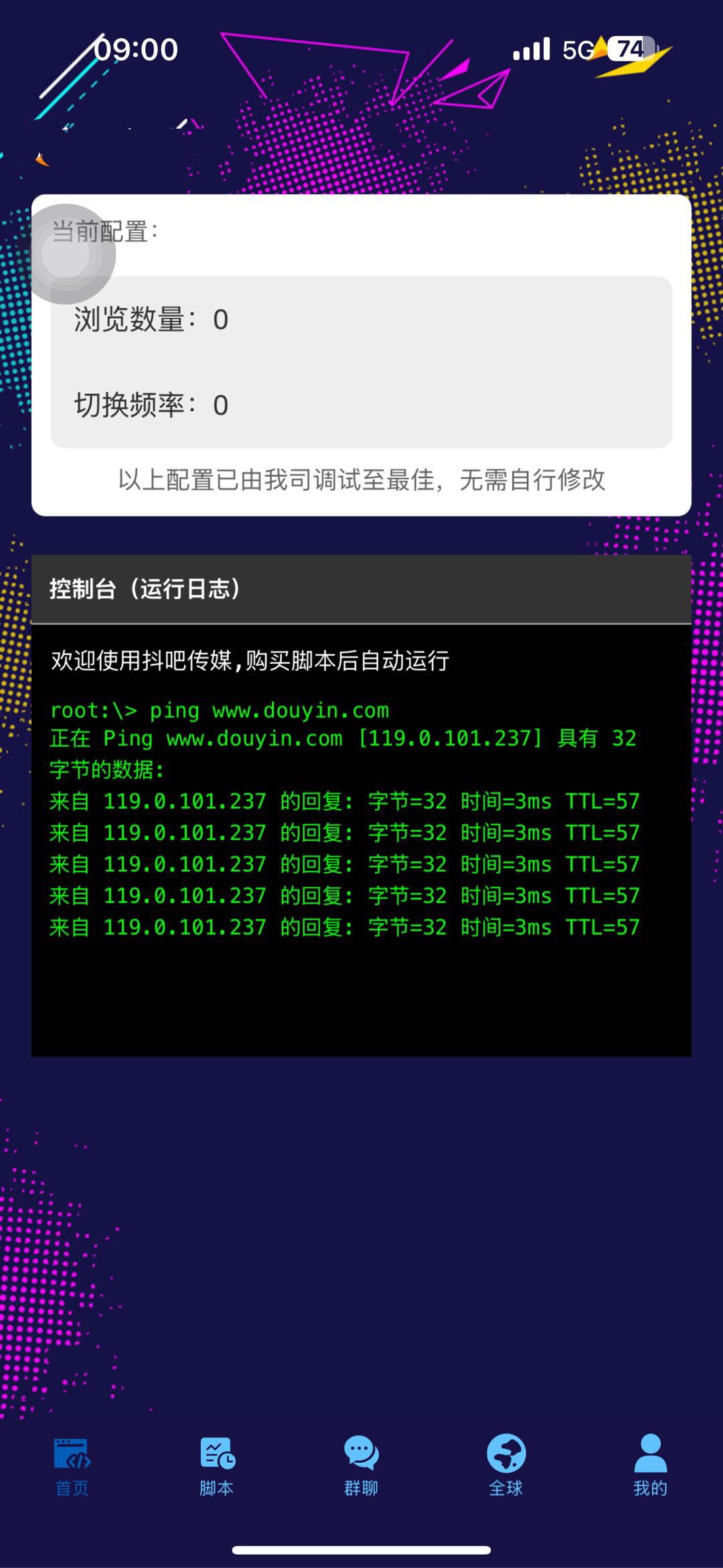The image size is (723, 1568).
Task: Select the 全球 tab
Action: coord(505,1466)
